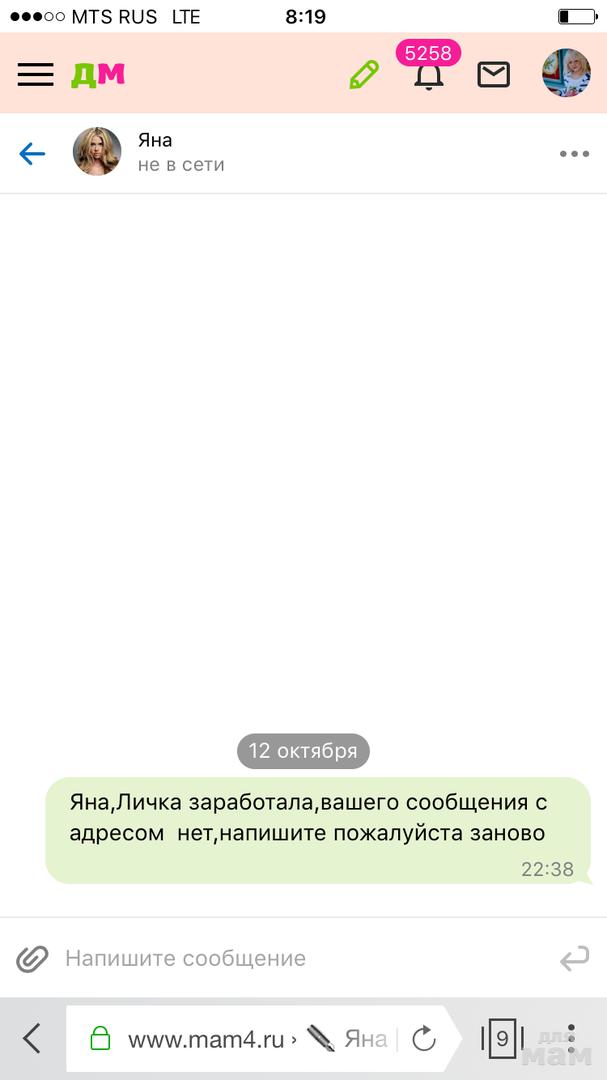Open the browser three-dot menu
The image size is (607, 1080).
click(x=571, y=1038)
